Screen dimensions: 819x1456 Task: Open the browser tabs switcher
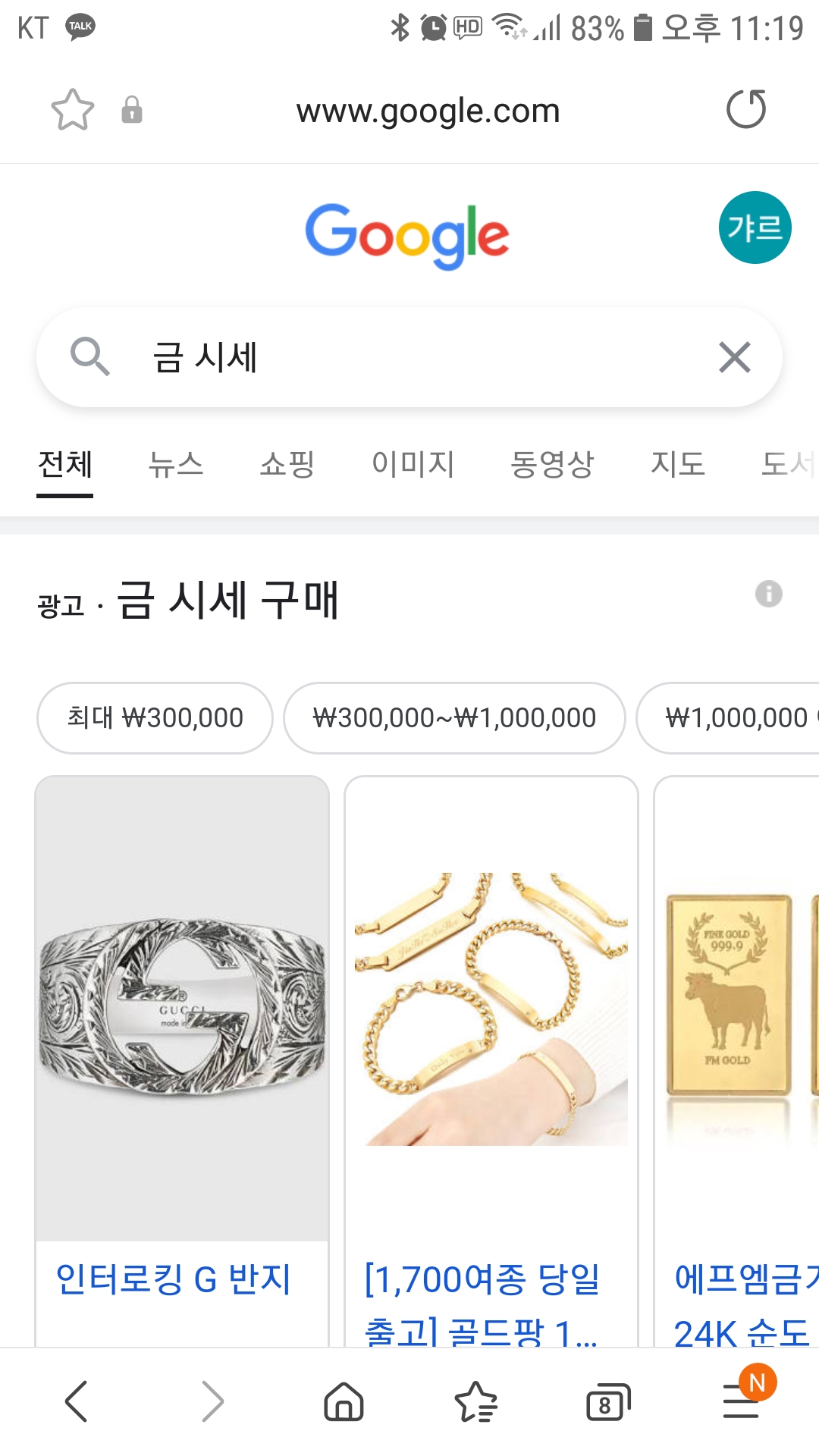tap(607, 1402)
